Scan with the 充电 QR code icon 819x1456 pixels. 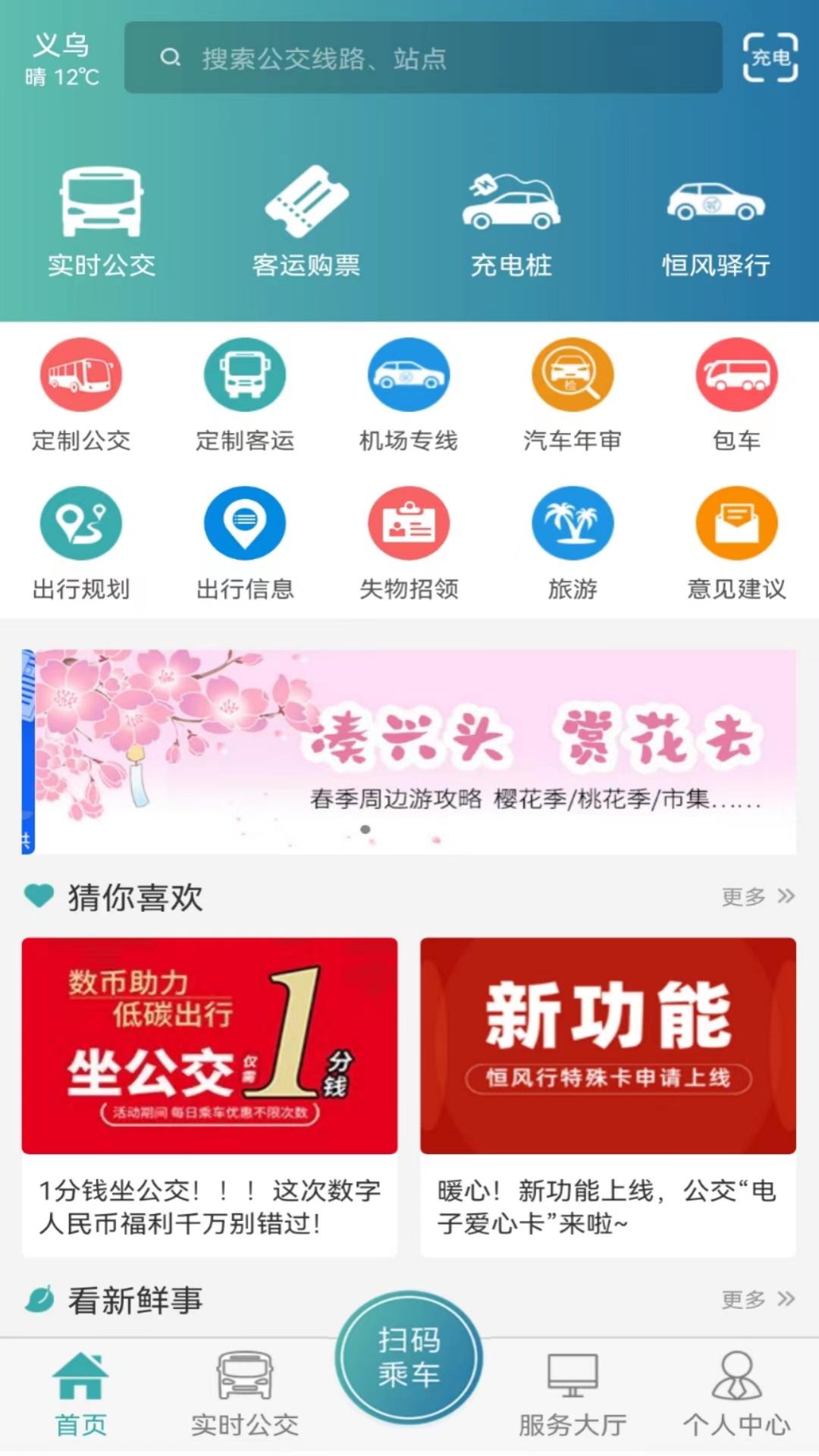[x=771, y=58]
